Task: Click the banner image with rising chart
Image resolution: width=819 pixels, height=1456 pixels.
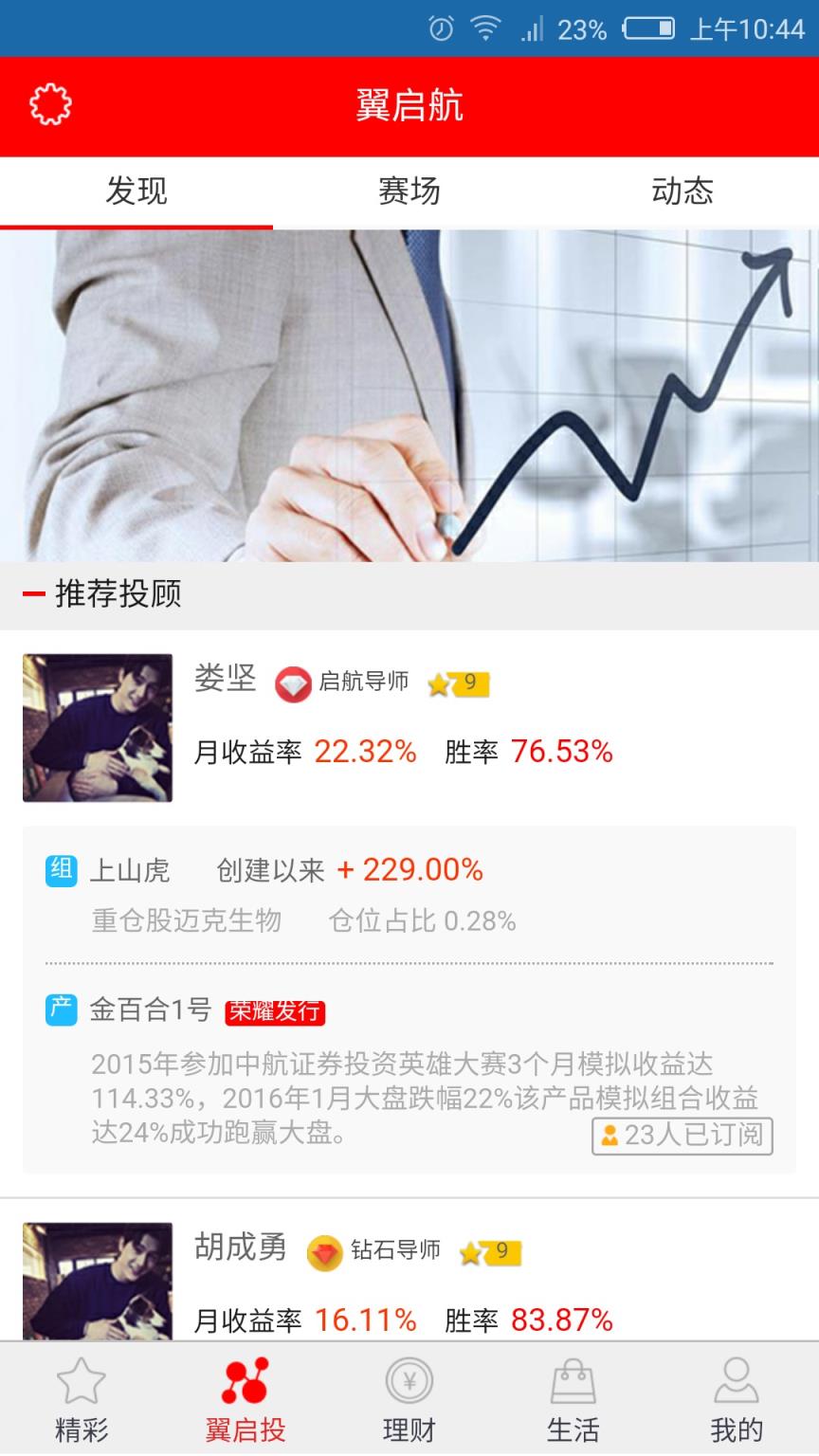Action: click(409, 398)
